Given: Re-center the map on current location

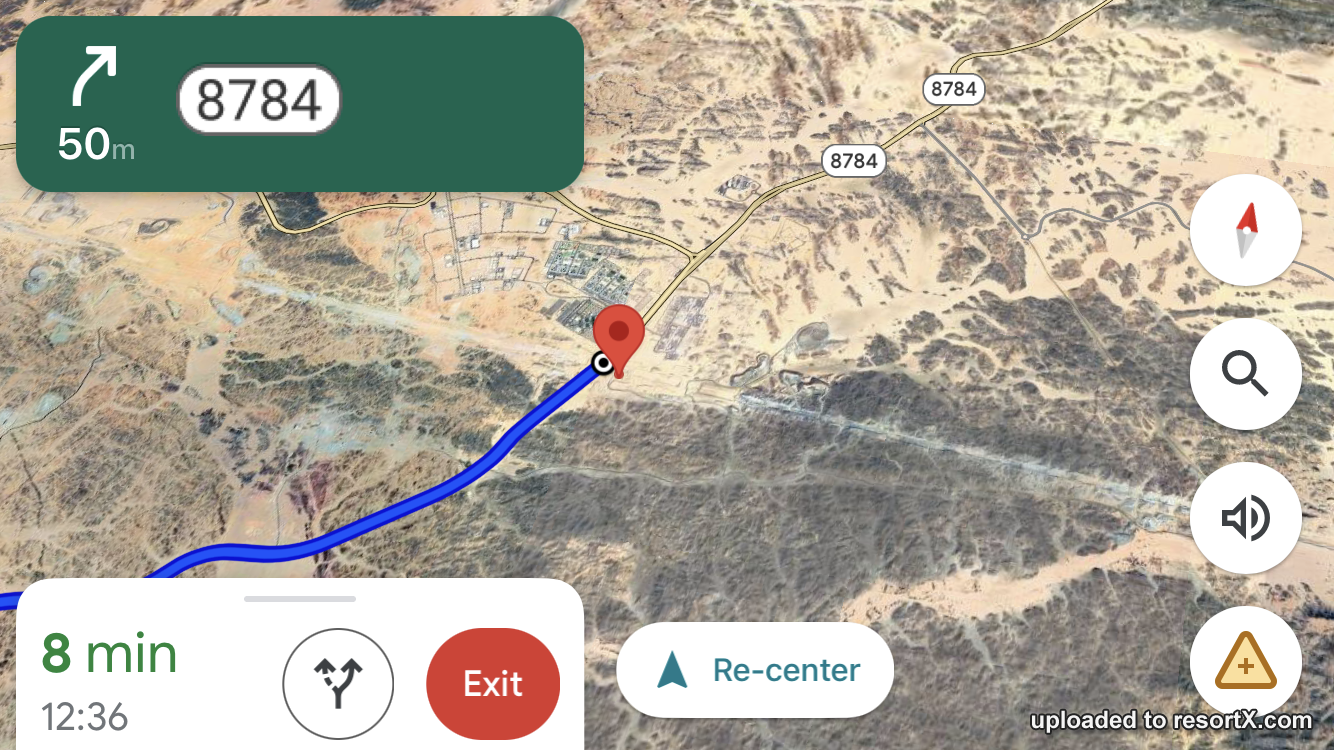Looking at the screenshot, I should (755, 671).
